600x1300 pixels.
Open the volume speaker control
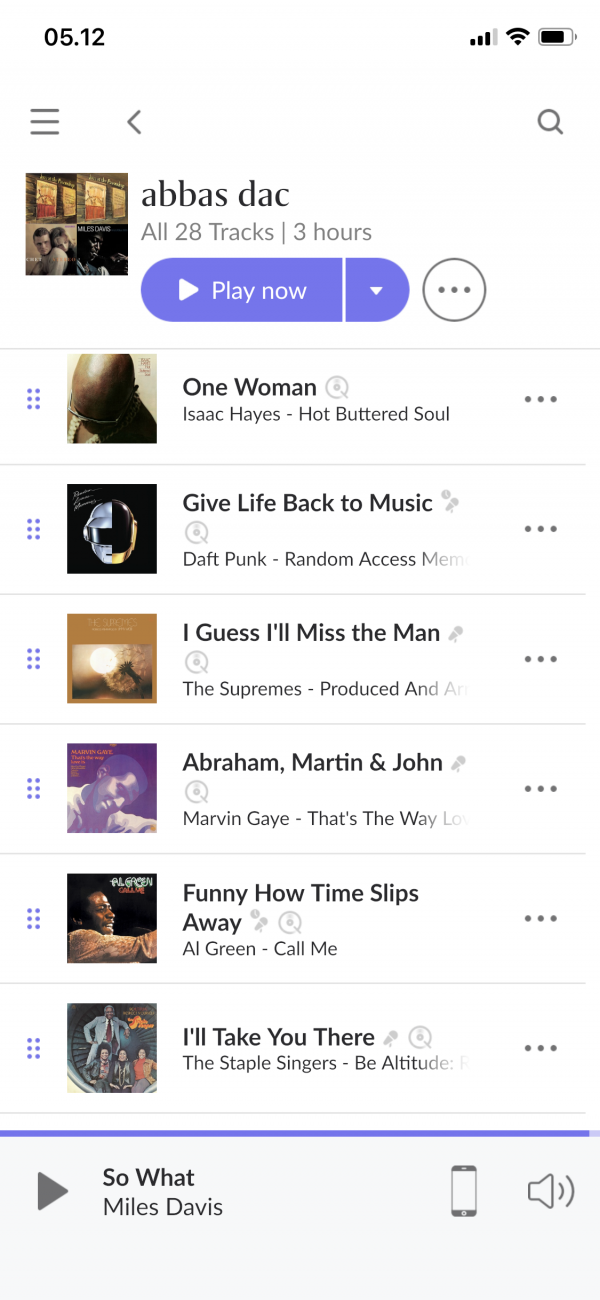tap(550, 1191)
